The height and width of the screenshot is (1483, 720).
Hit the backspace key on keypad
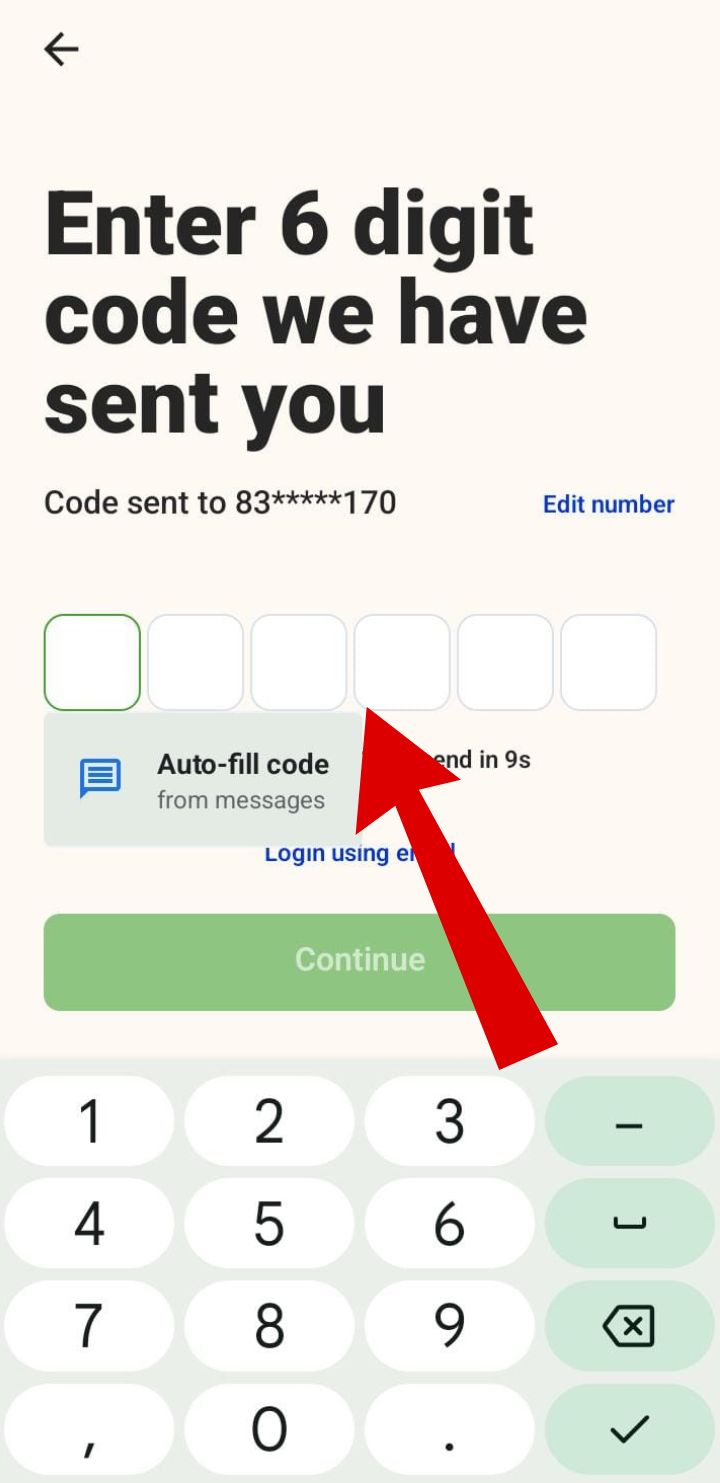[629, 1327]
